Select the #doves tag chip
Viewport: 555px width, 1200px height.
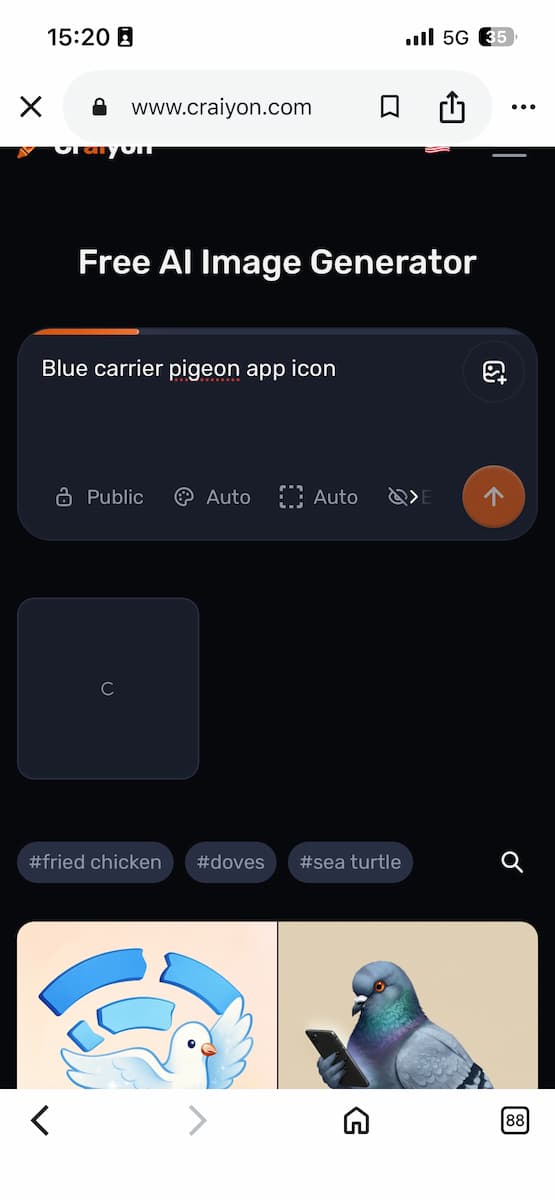(x=231, y=862)
